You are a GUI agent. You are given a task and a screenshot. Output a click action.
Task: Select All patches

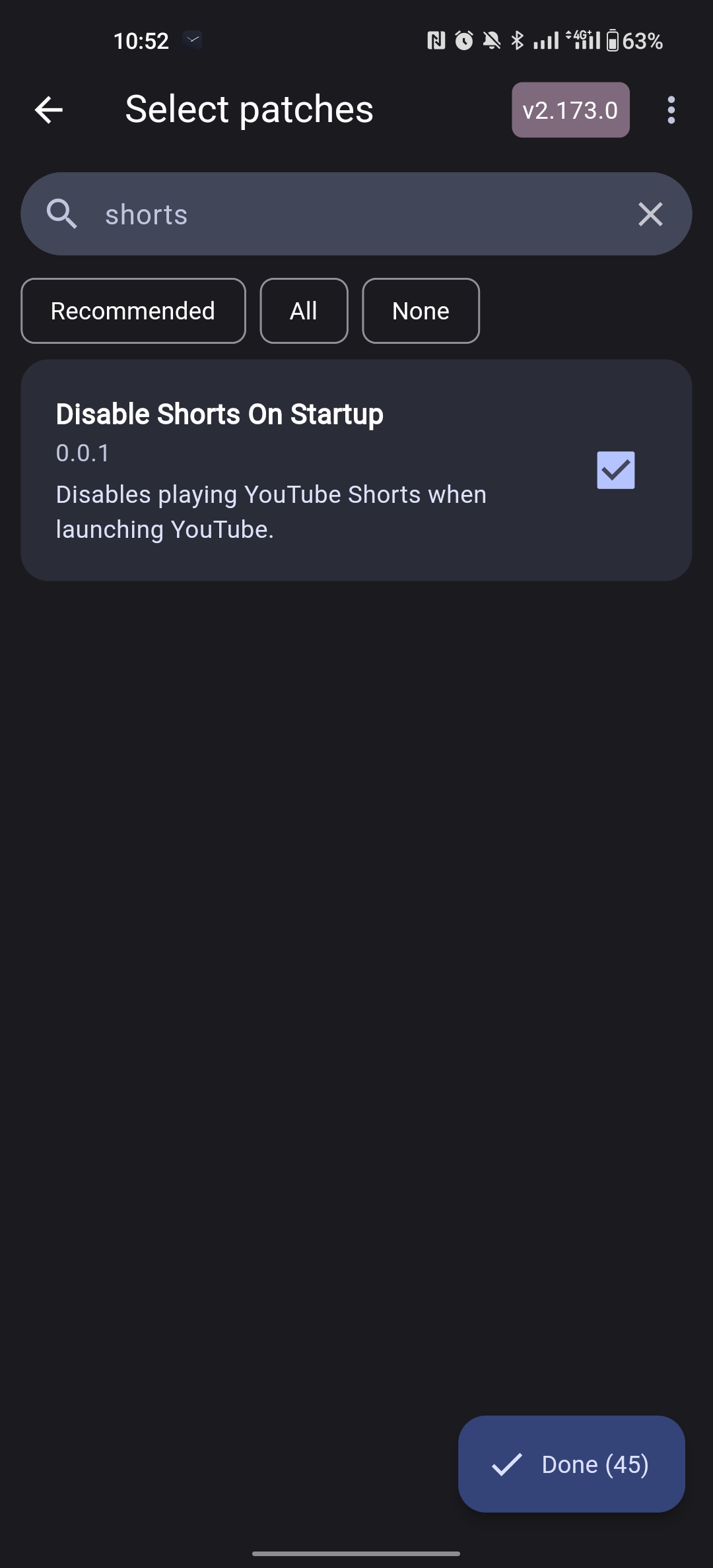tap(304, 311)
